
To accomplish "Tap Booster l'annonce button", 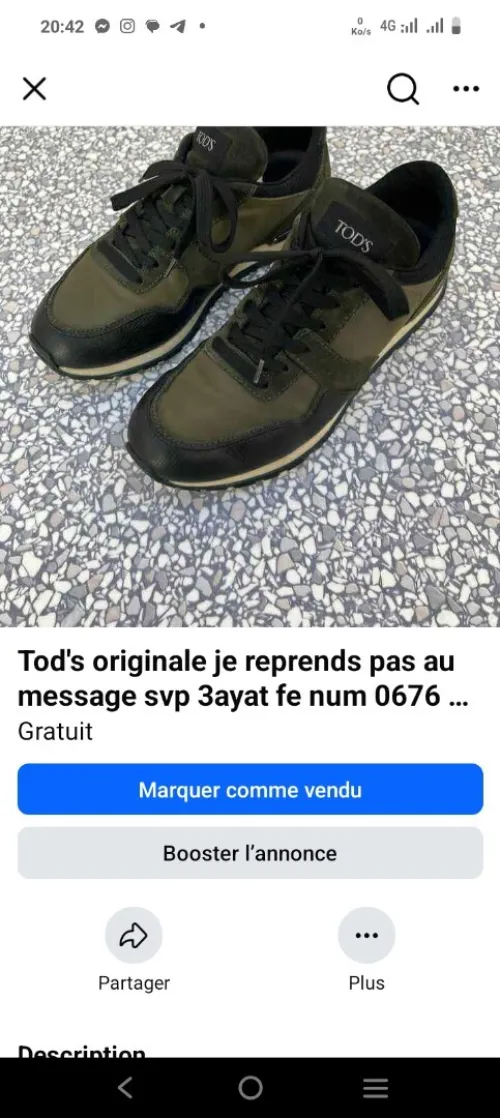I will (250, 853).
